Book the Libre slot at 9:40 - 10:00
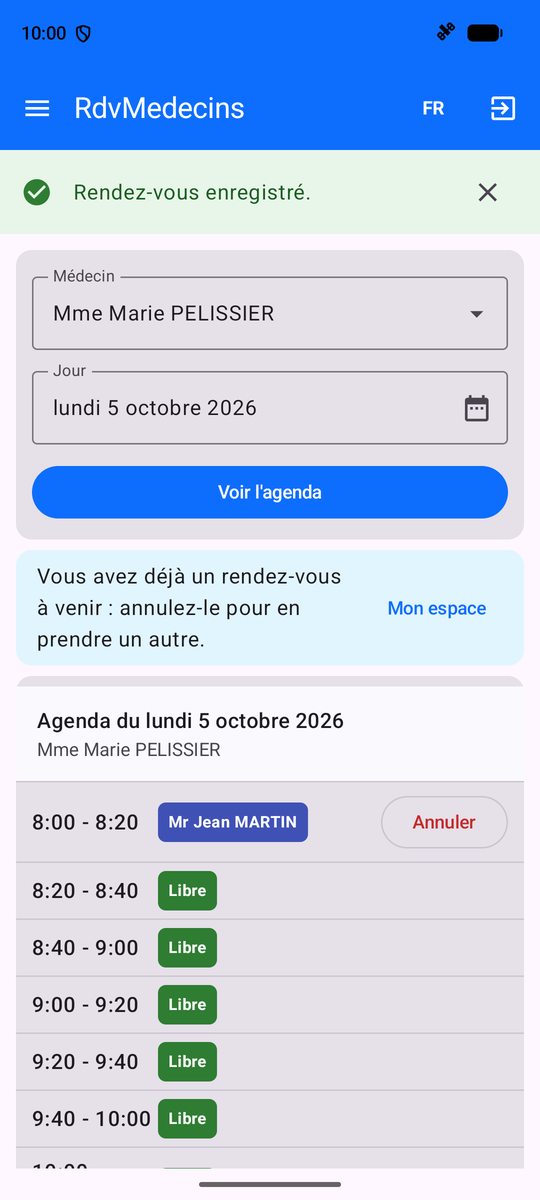Screen dimensions: 540x1200 click(187, 1118)
